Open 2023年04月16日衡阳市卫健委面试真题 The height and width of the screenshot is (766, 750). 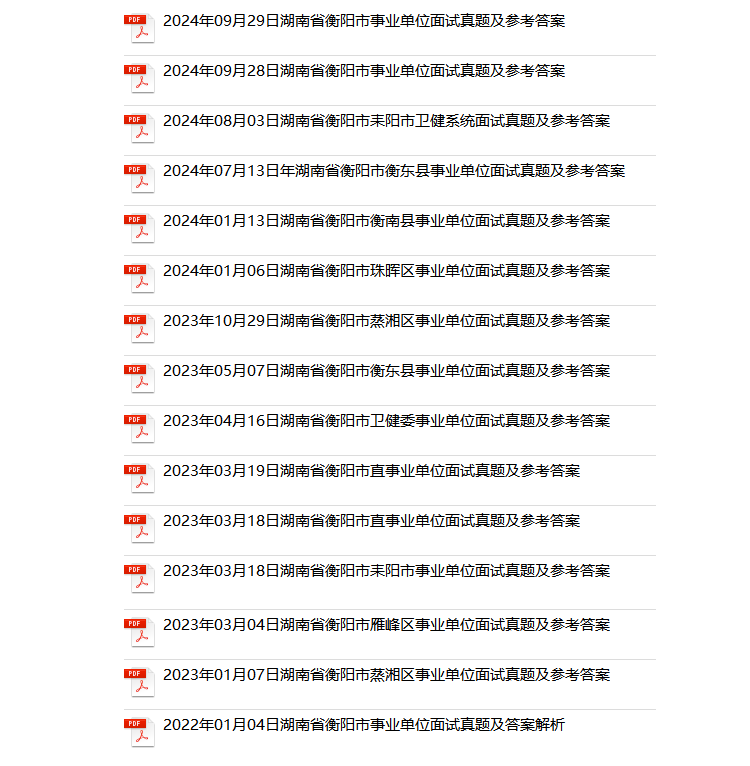(x=386, y=421)
